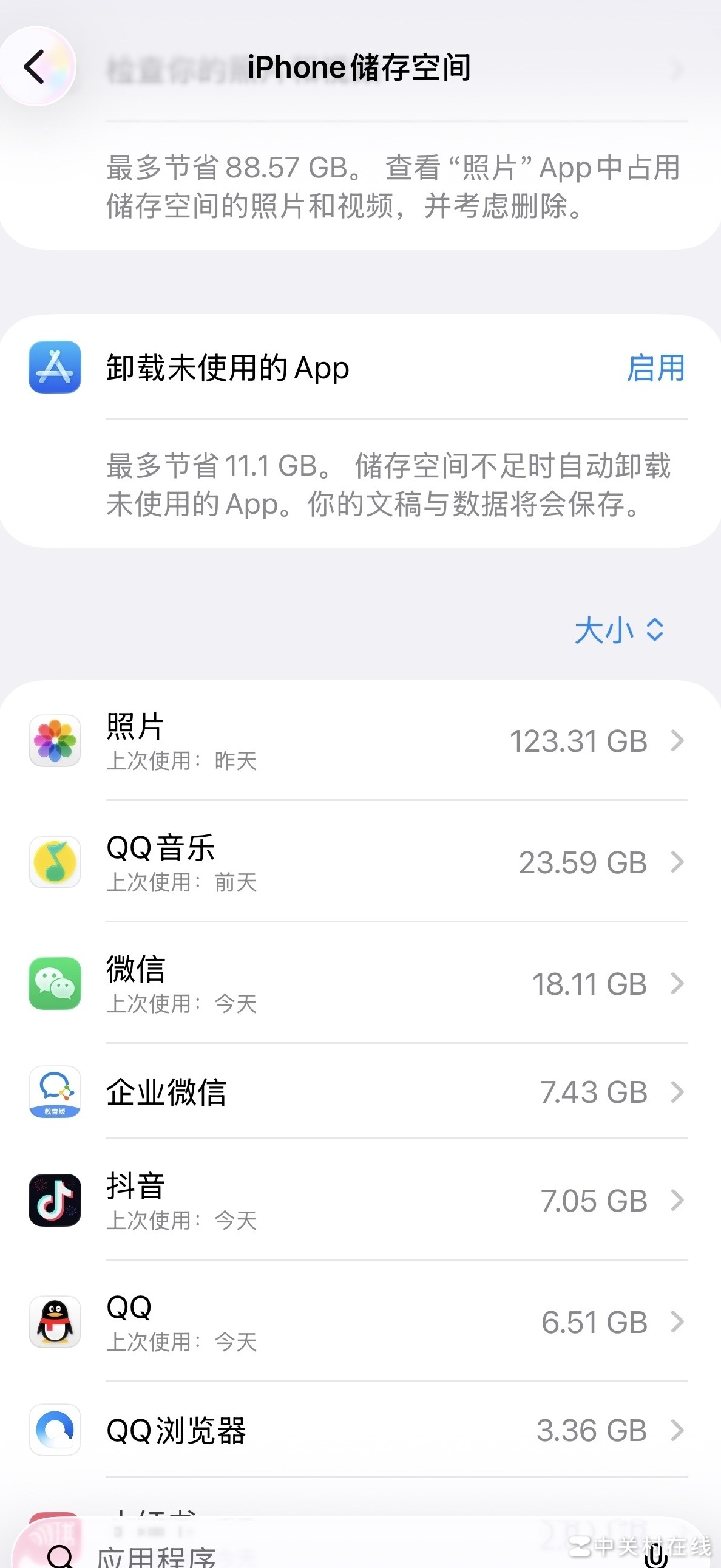Tap the 应用程序 search field
Image resolution: width=721 pixels, height=1568 pixels.
pos(304,1555)
